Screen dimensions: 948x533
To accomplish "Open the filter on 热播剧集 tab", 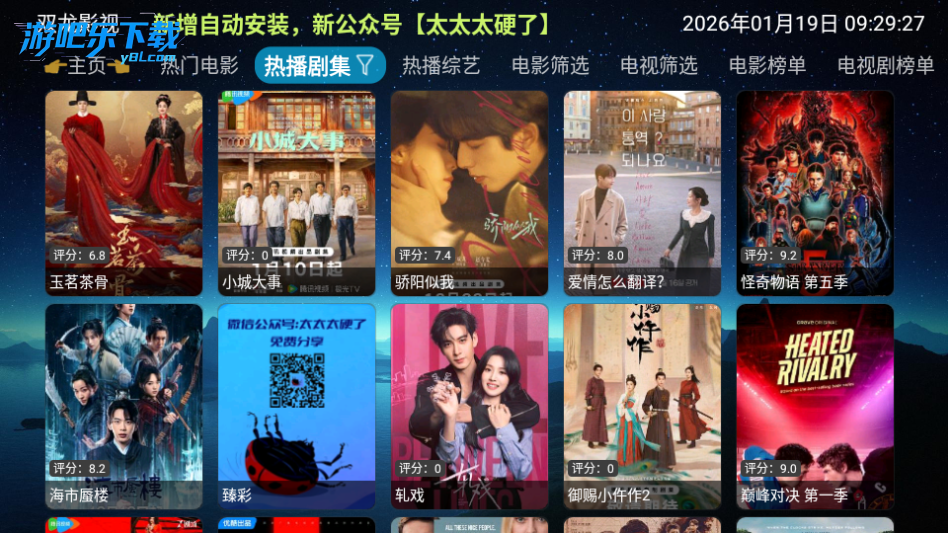I will tap(365, 66).
